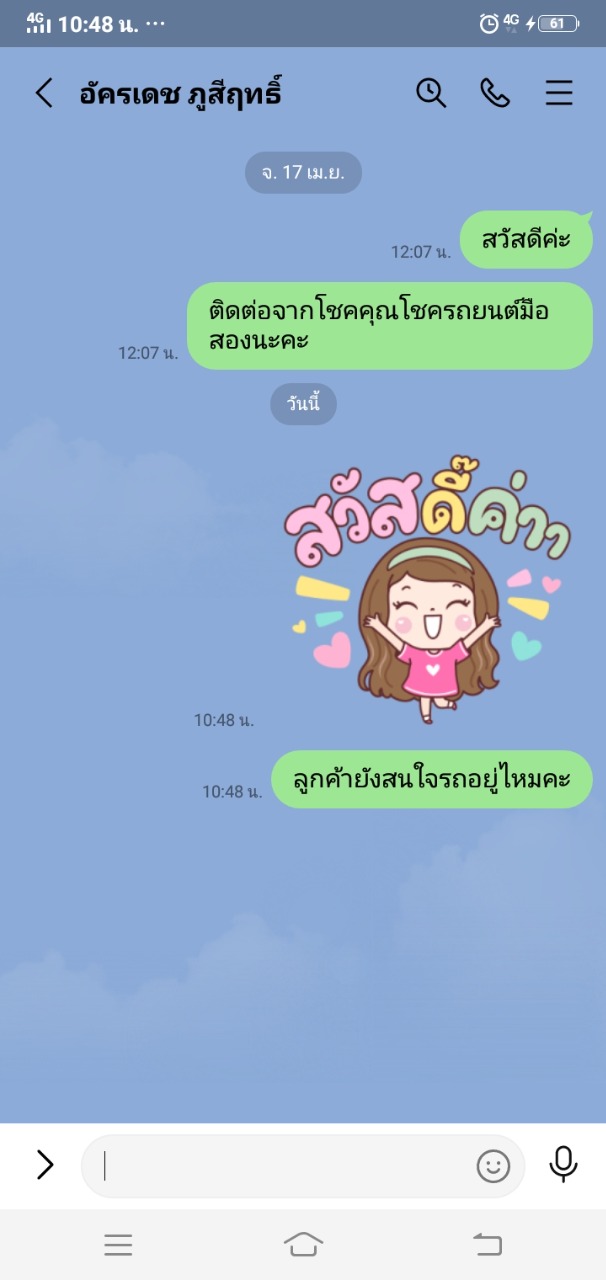606x1280 pixels.
Task: Open the emoji and sticker picker
Action: (493, 1166)
